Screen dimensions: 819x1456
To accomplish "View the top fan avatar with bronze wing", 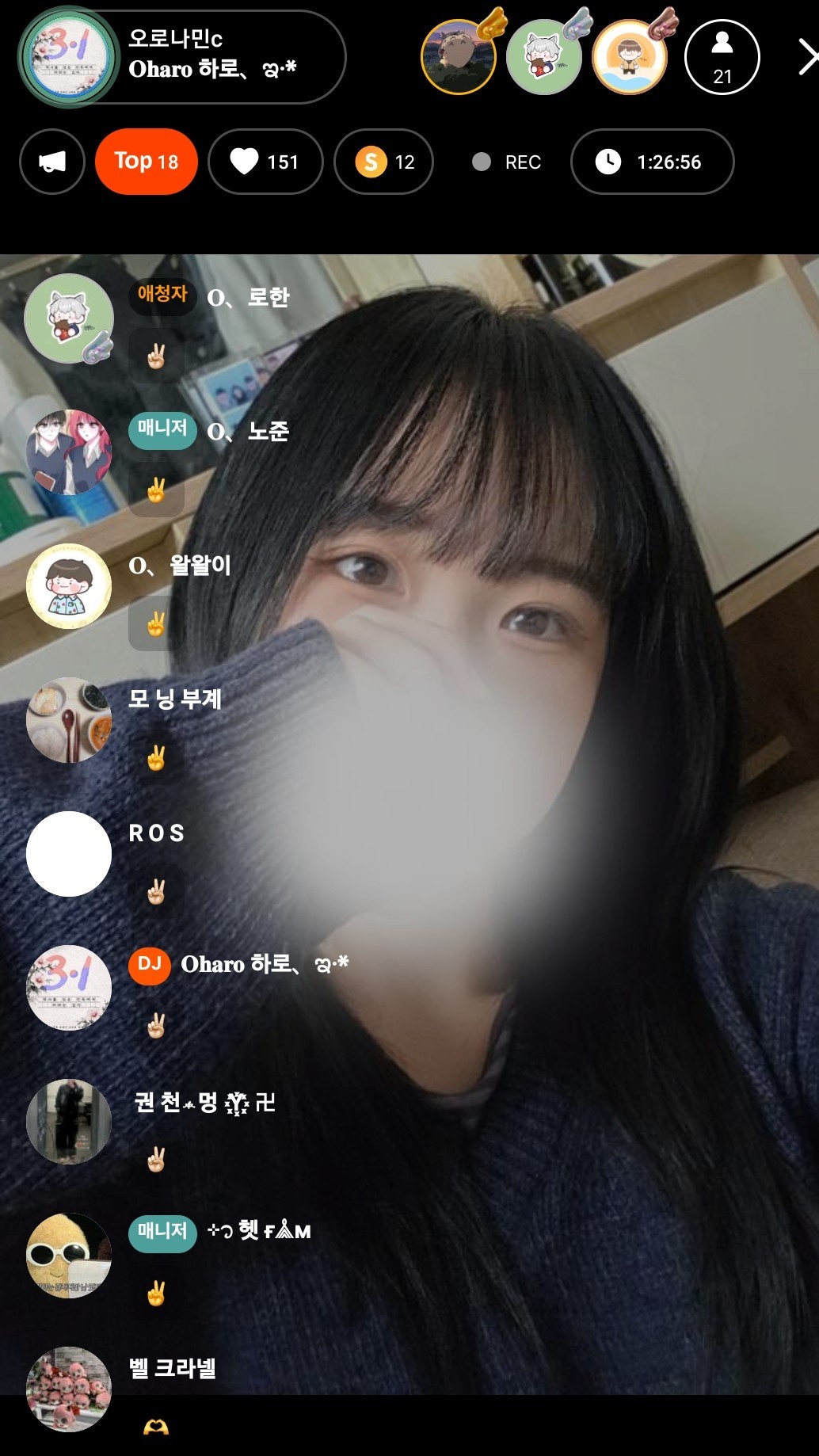I will (630, 57).
